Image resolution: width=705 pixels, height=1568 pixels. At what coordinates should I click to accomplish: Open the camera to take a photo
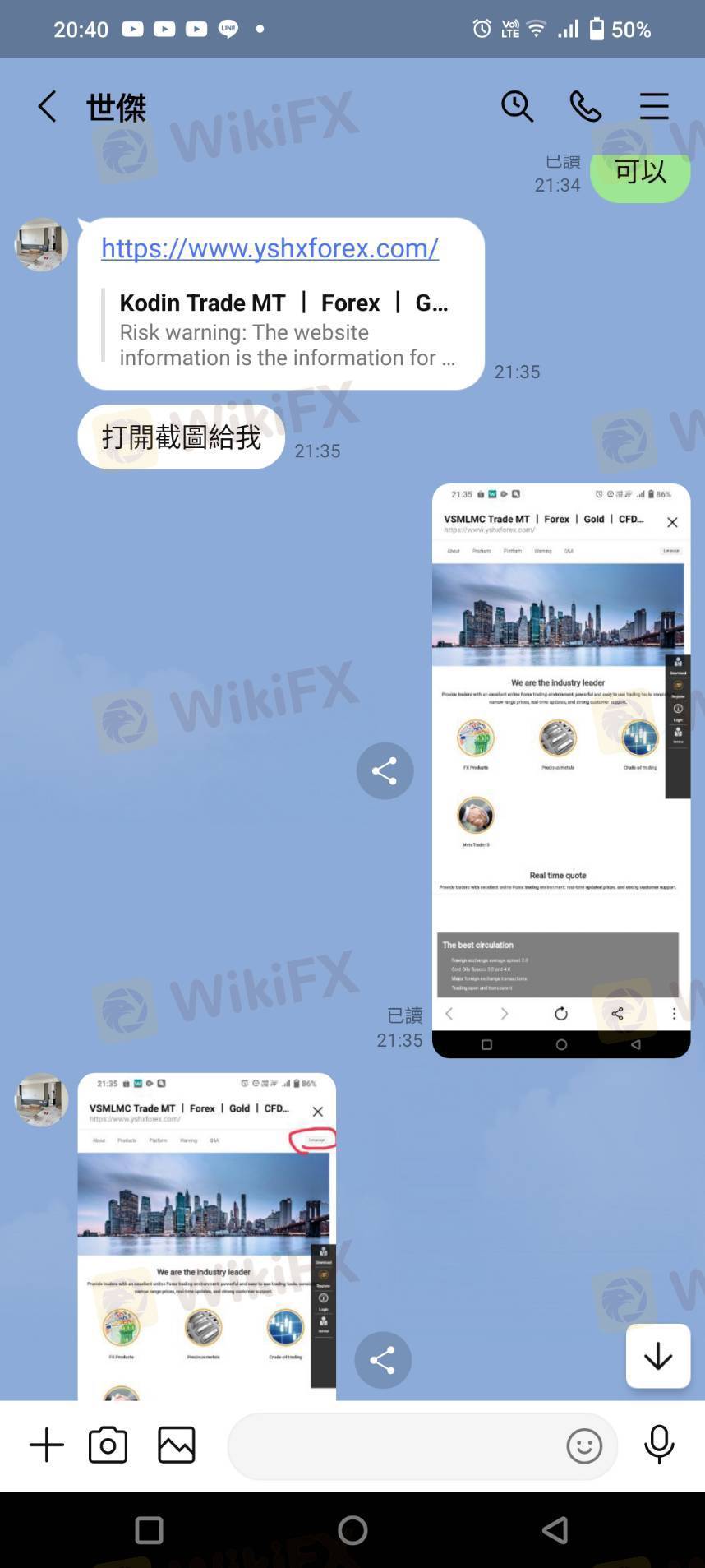(x=108, y=1445)
